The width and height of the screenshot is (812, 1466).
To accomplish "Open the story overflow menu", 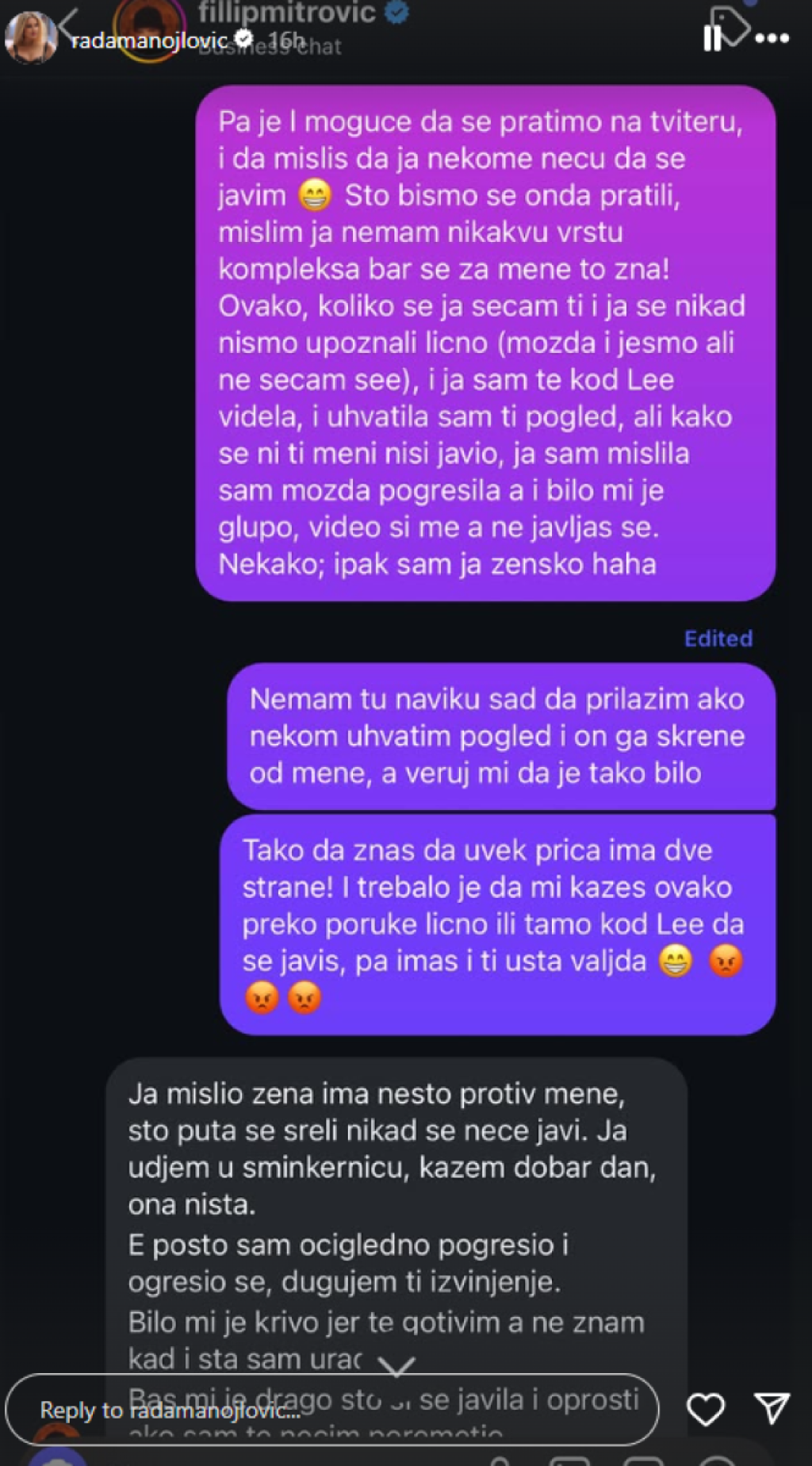I will click(772, 38).
